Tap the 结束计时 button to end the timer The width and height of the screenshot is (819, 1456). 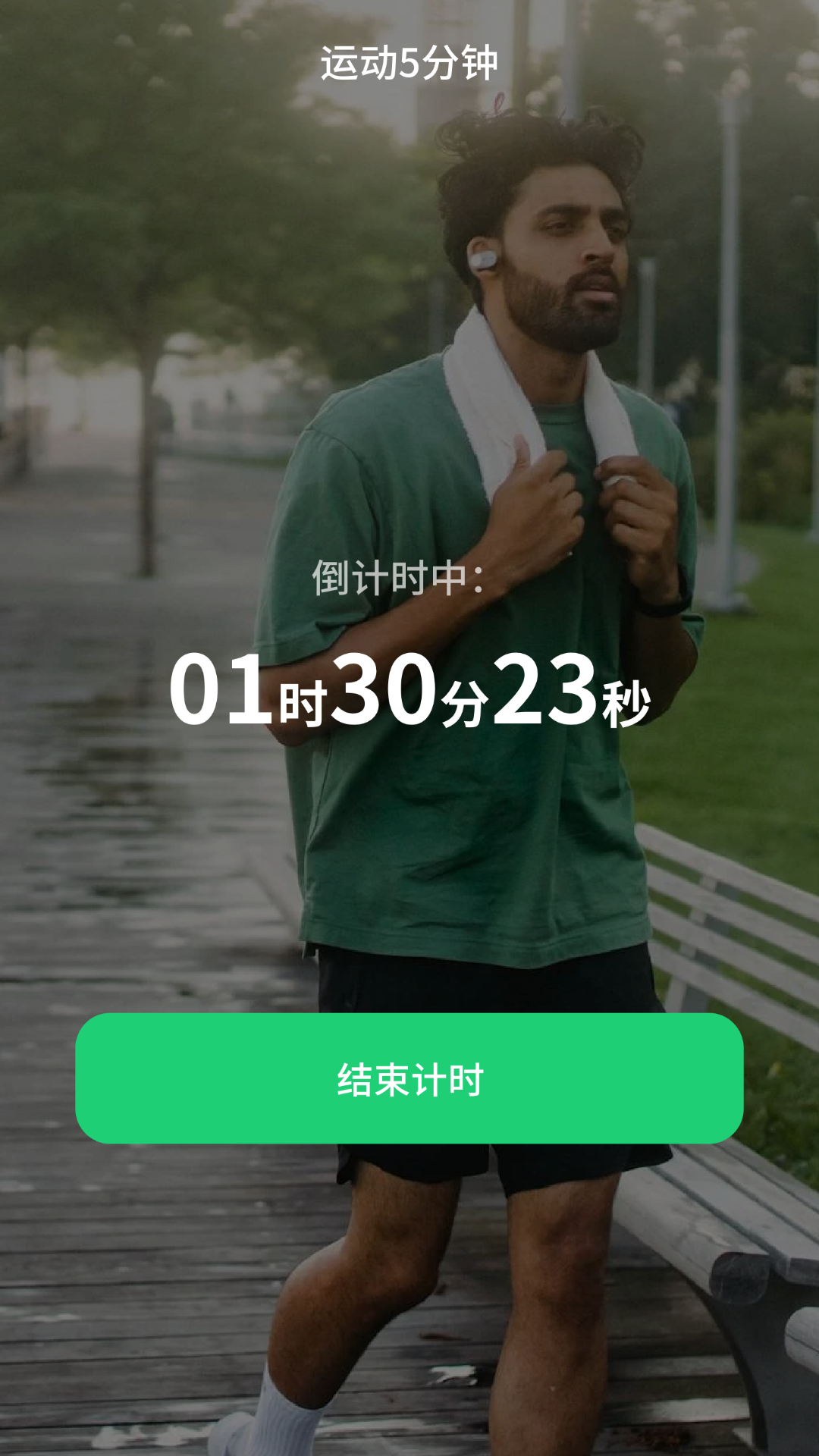click(409, 1078)
